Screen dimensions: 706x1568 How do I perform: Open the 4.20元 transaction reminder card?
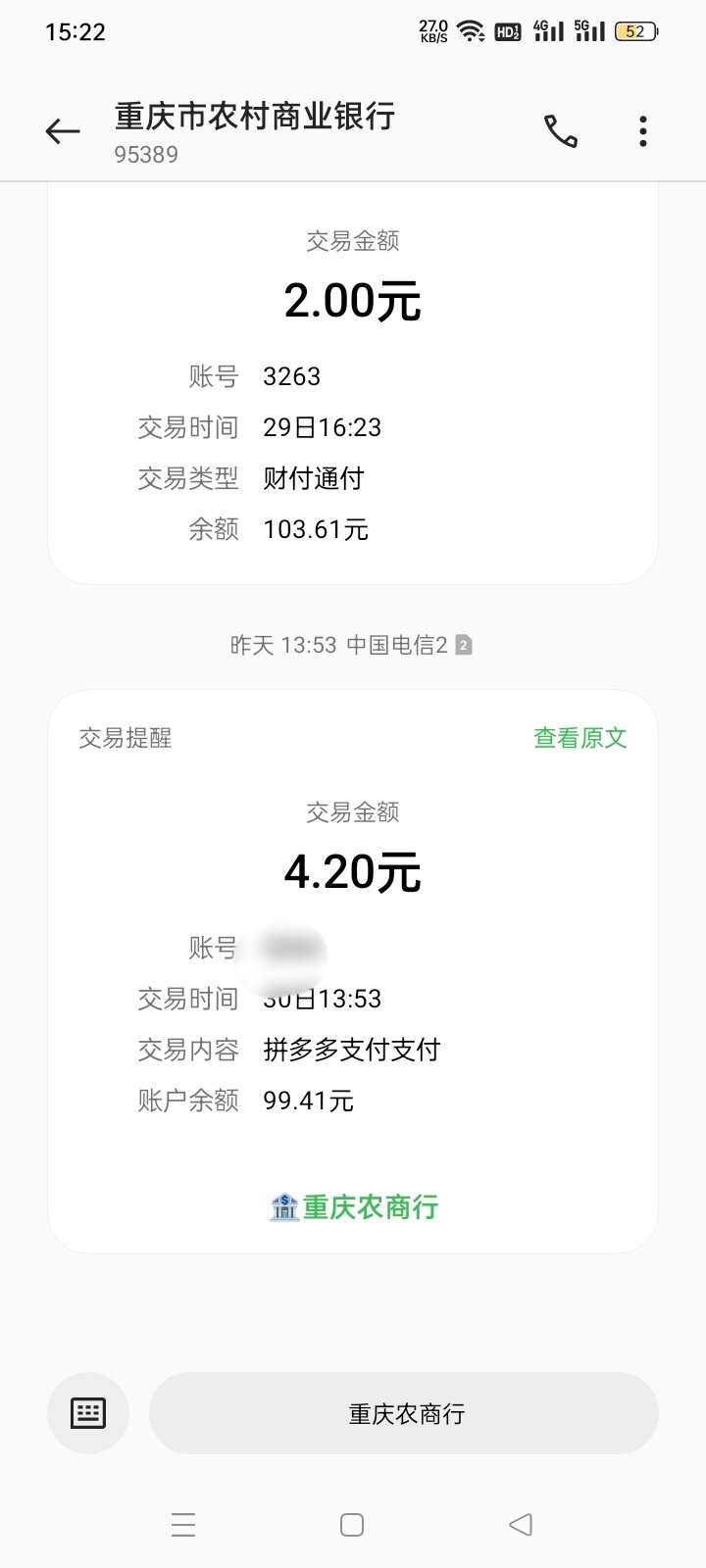click(x=353, y=971)
